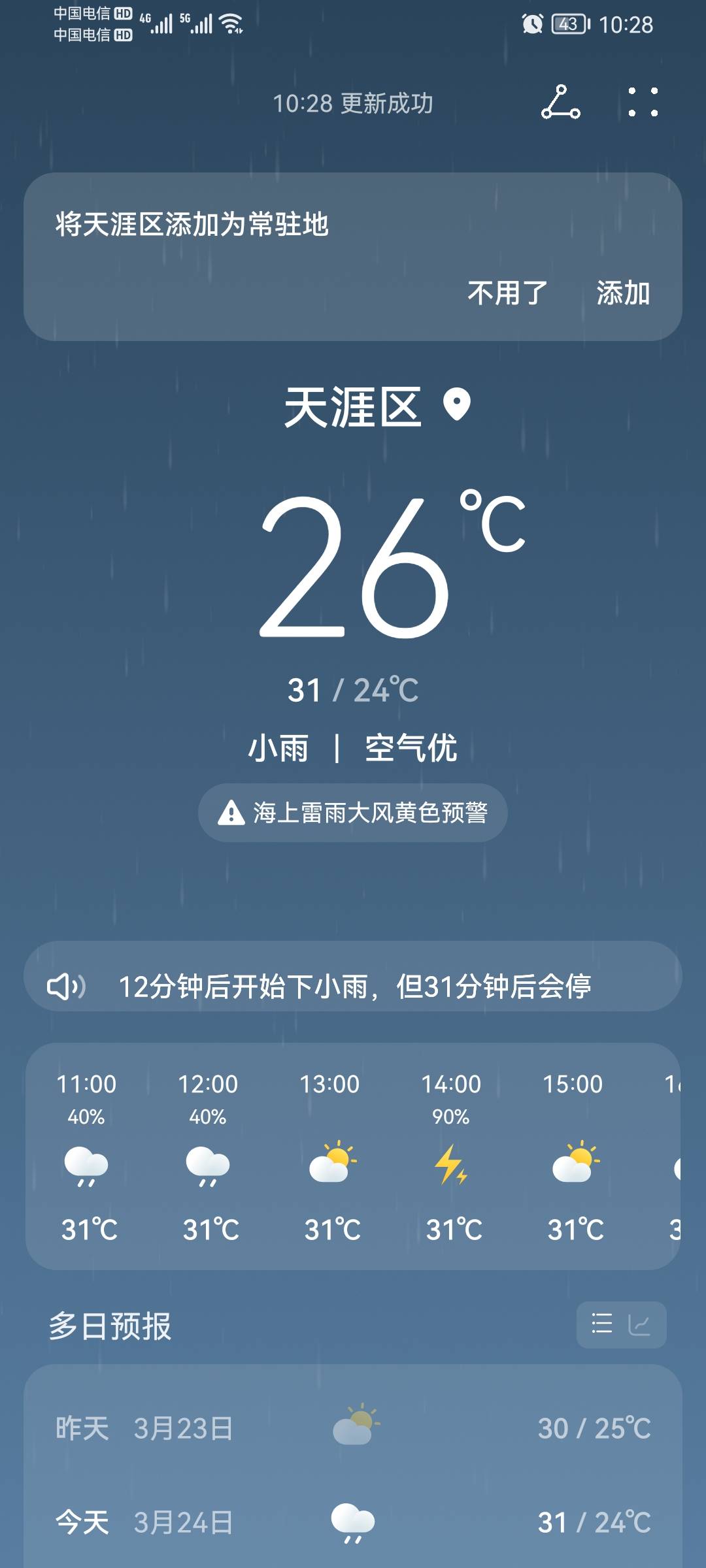Tap the 天涯区 location name
This screenshot has width=706, height=1568.
click(x=353, y=407)
